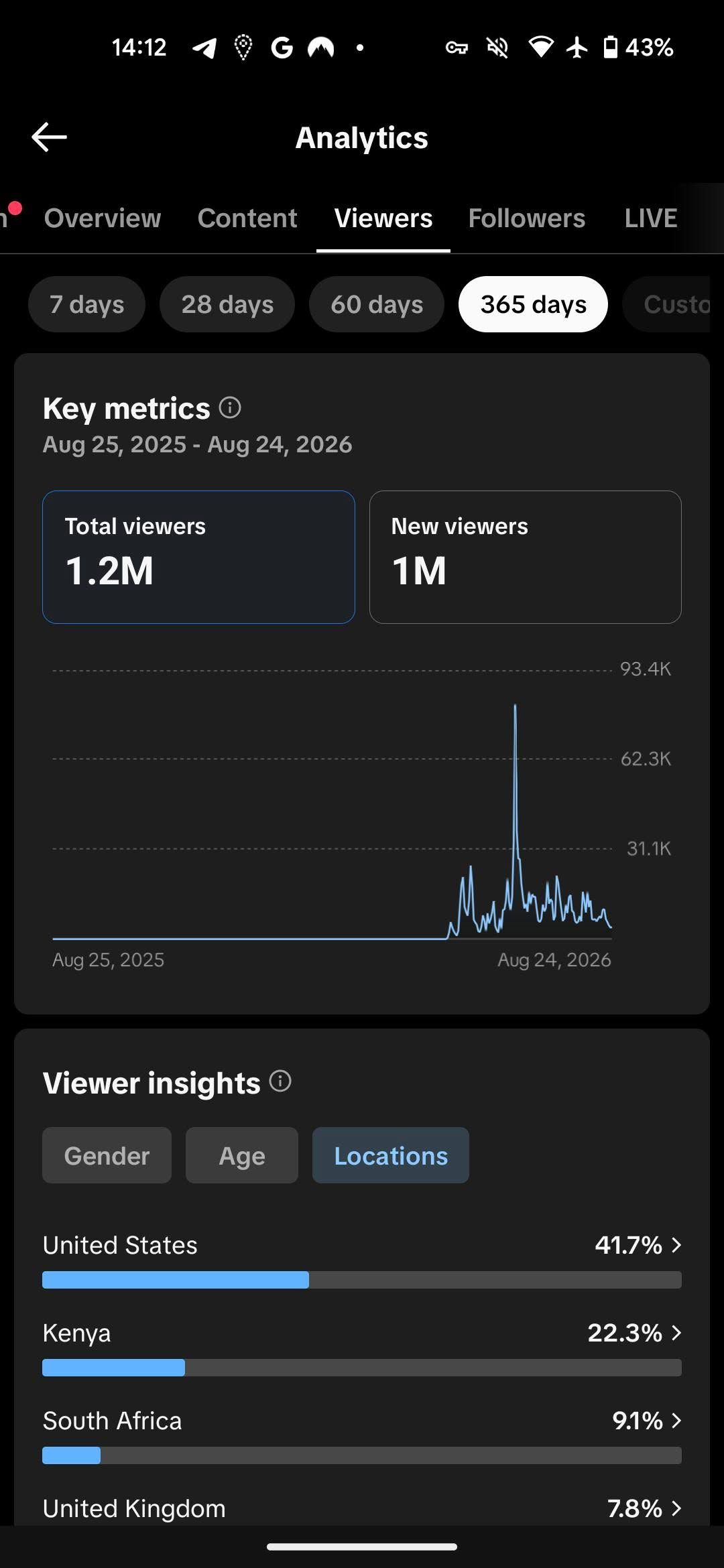
Task: Open the LIVE analytics tab
Action: [651, 218]
